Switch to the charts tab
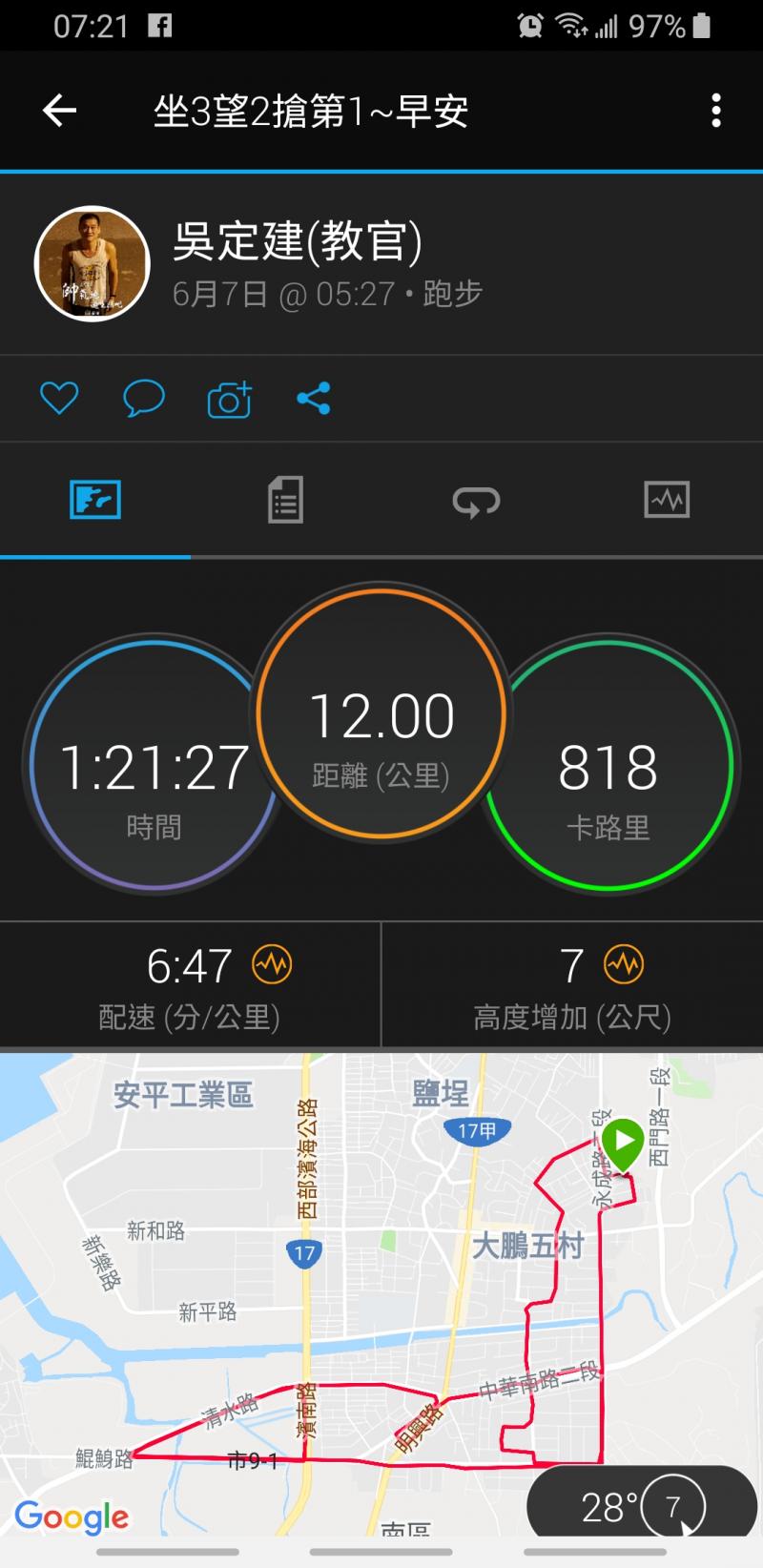 [x=667, y=500]
